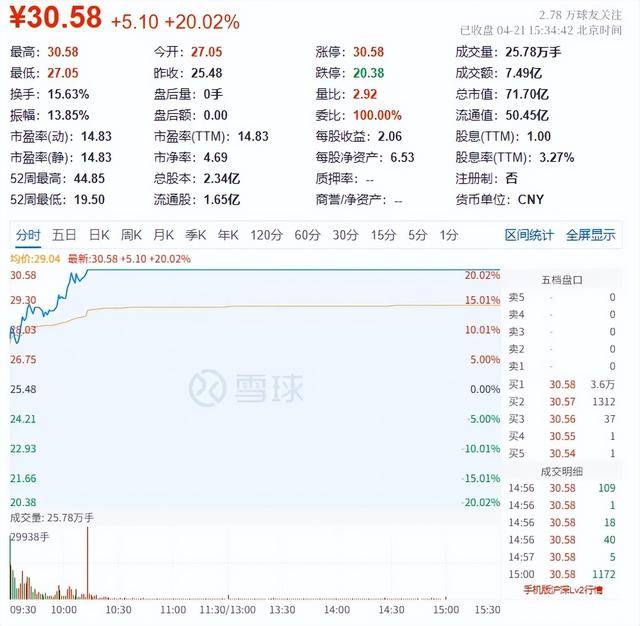The height and width of the screenshot is (626, 640).
Task: Open 区间统计 range statistics
Action: pos(529,235)
